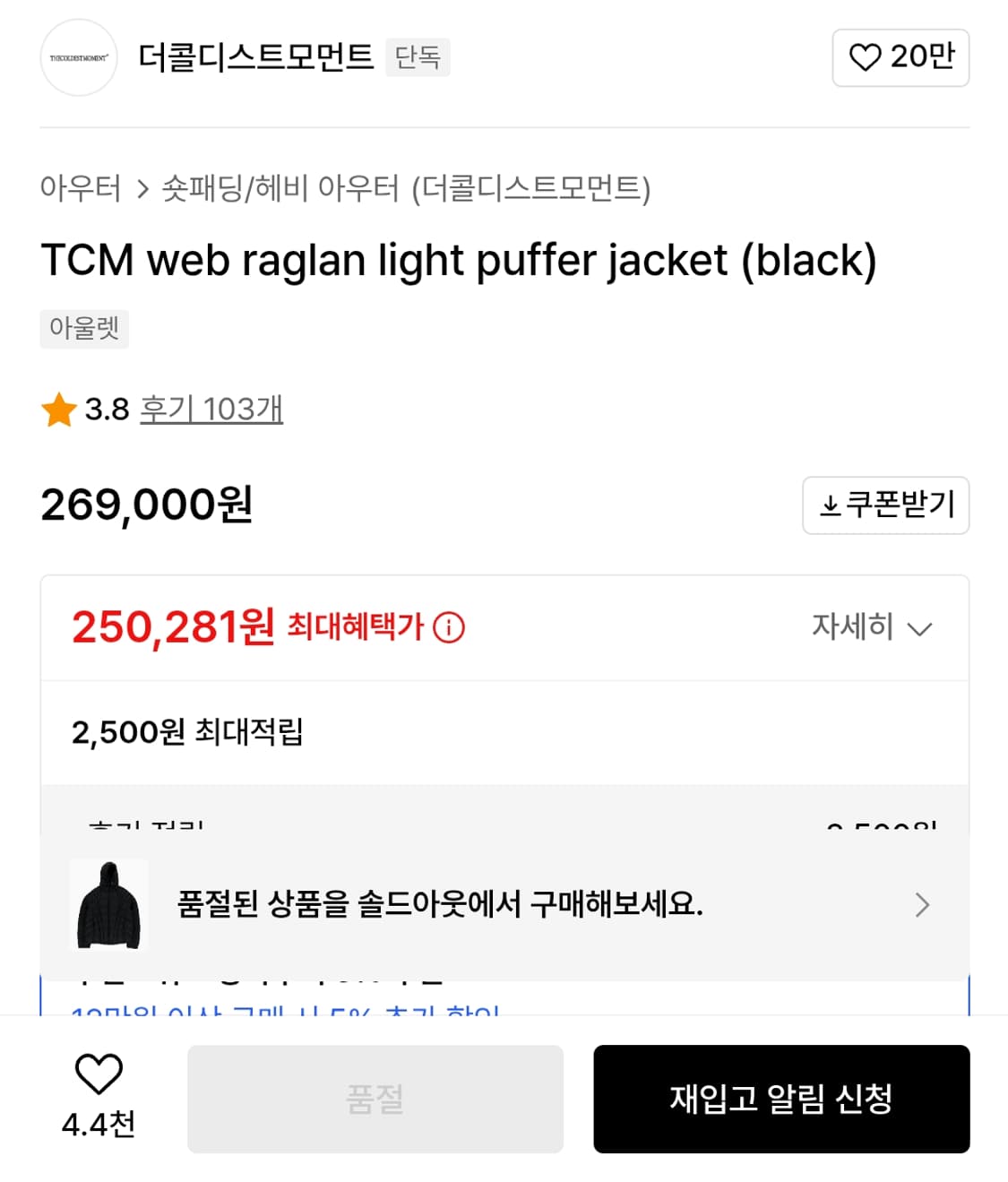Tap the download icon inside 쿠폰받기 button
This screenshot has height=1182, width=1008.
point(830,505)
